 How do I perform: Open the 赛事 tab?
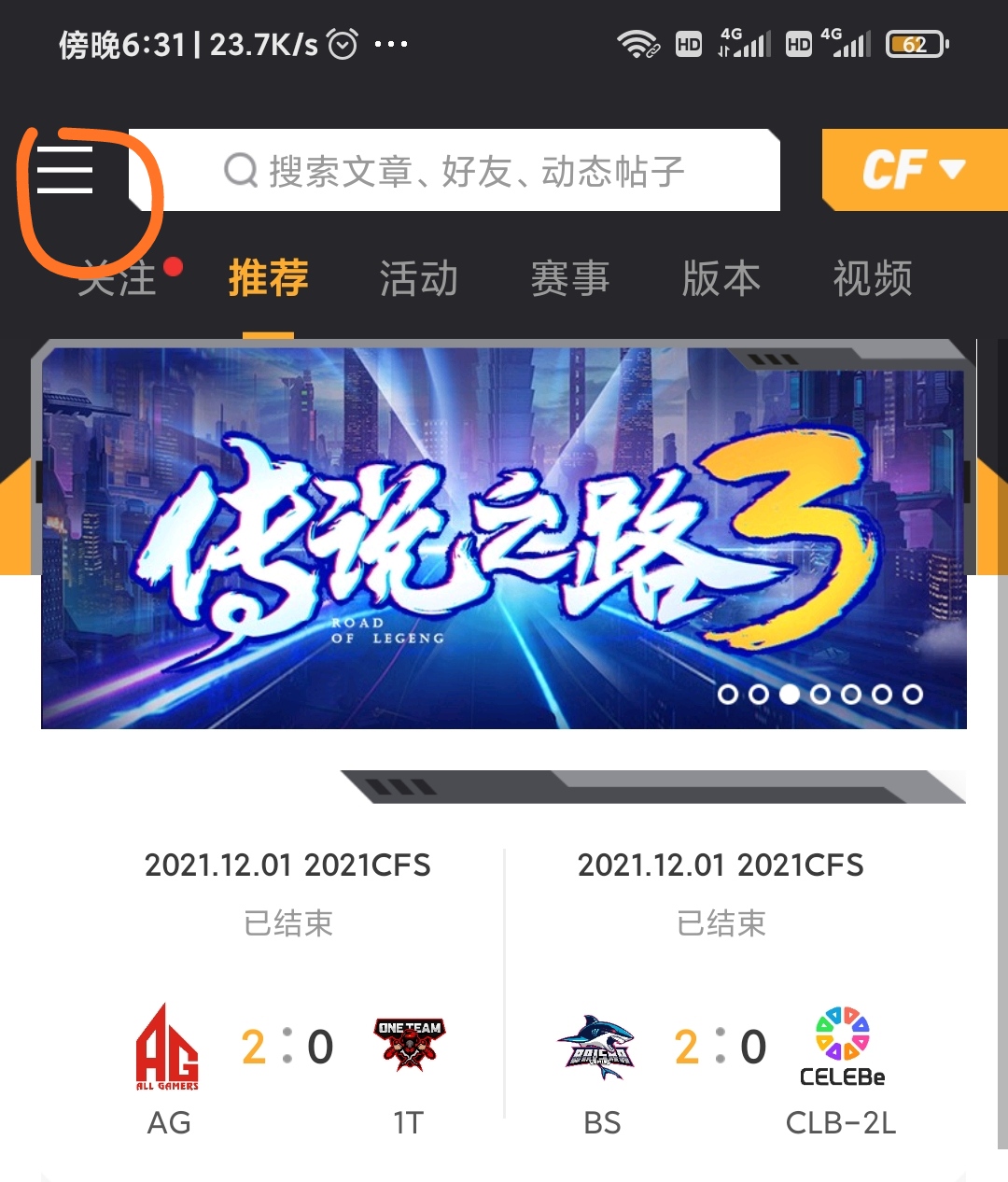(x=570, y=278)
